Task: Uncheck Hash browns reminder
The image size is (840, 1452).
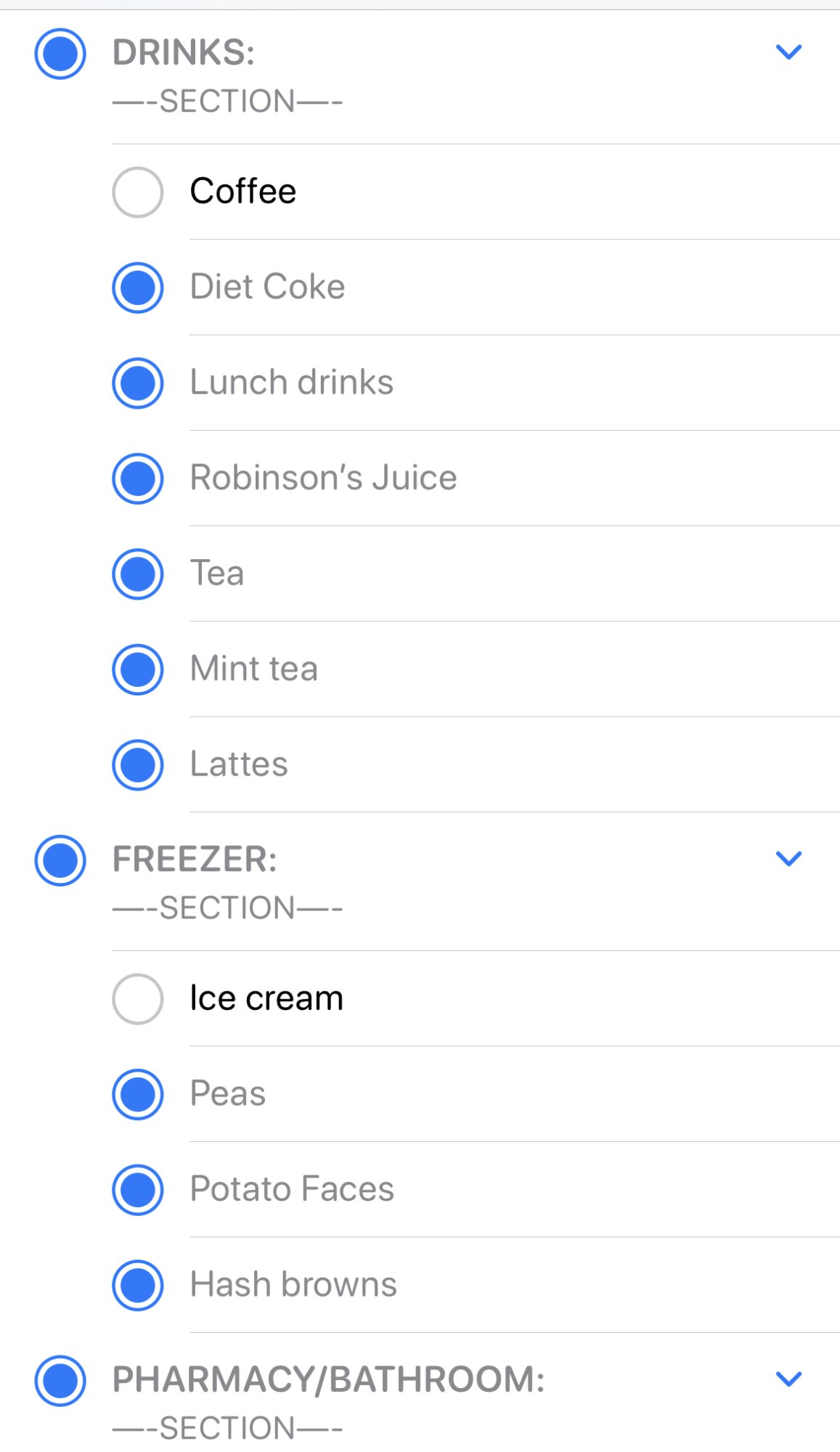Action: (137, 1285)
